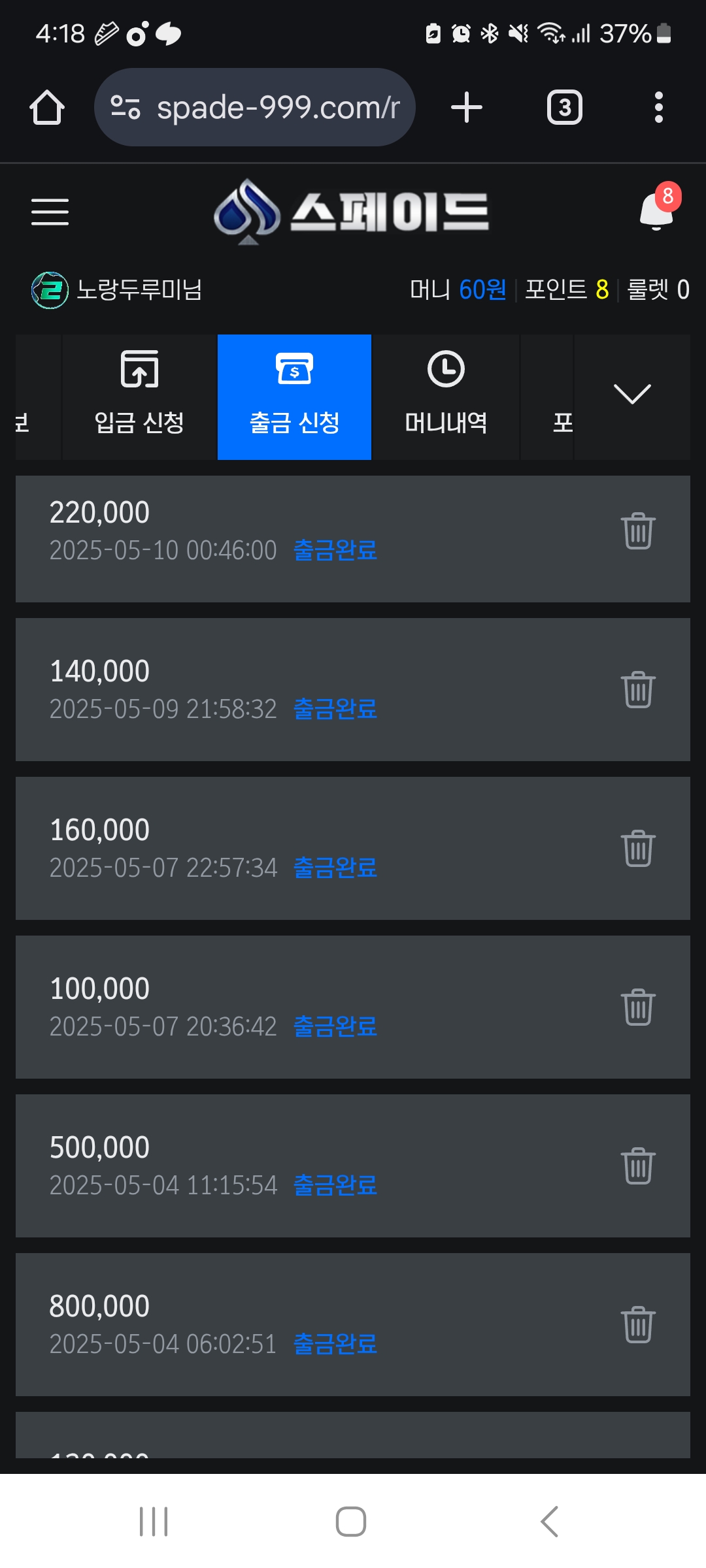Trash the 500,000 withdrawal record
This screenshot has width=706, height=1568.
(x=638, y=1166)
